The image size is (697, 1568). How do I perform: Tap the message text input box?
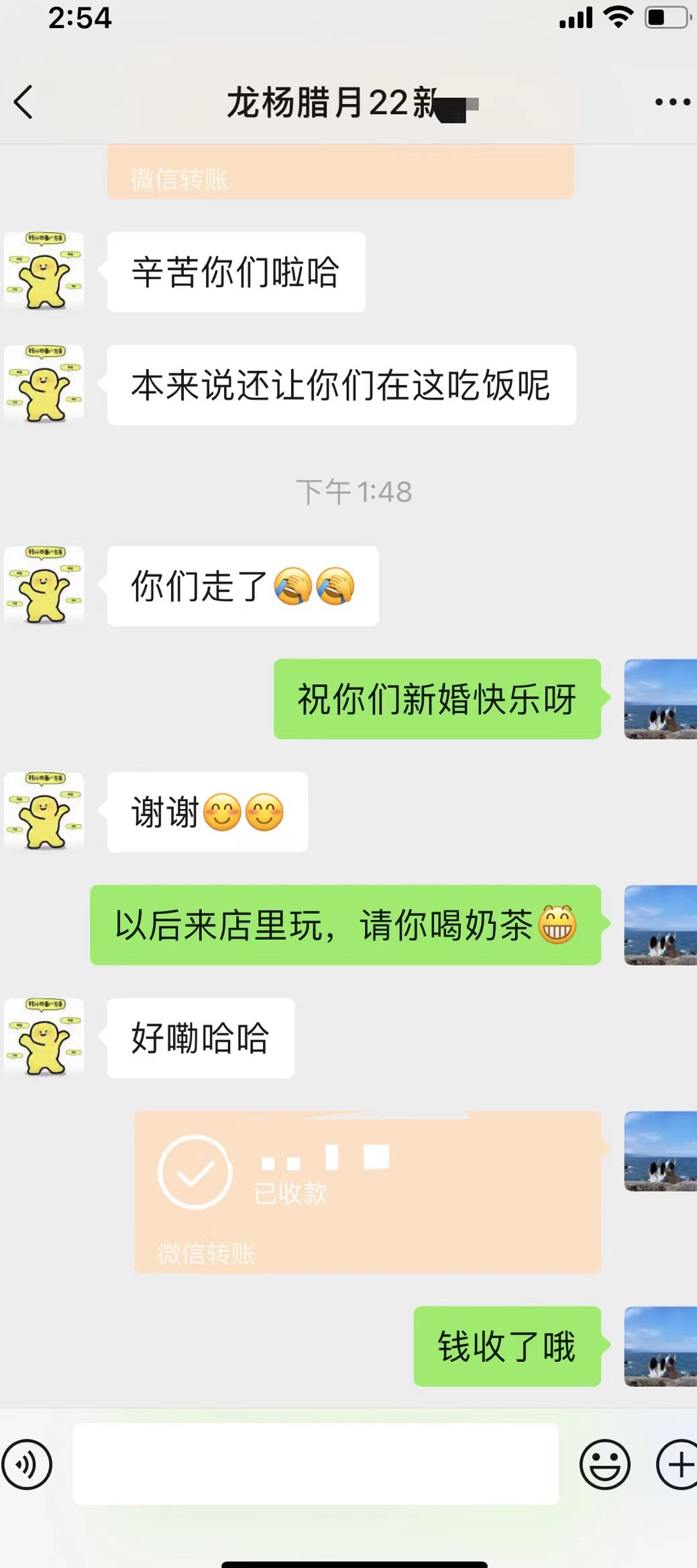[x=315, y=1464]
